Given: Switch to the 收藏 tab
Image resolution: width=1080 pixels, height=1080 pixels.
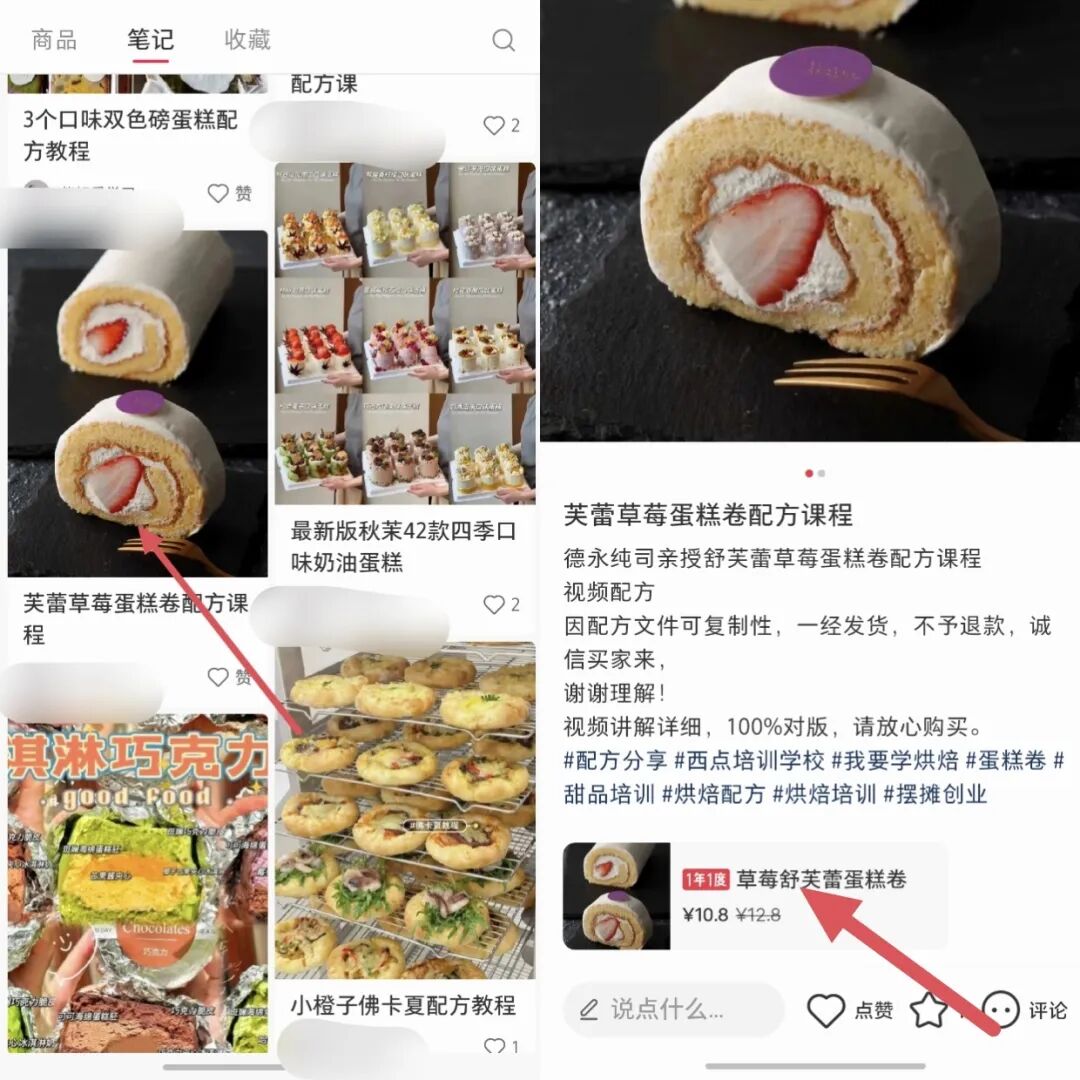Looking at the screenshot, I should coord(247,40).
